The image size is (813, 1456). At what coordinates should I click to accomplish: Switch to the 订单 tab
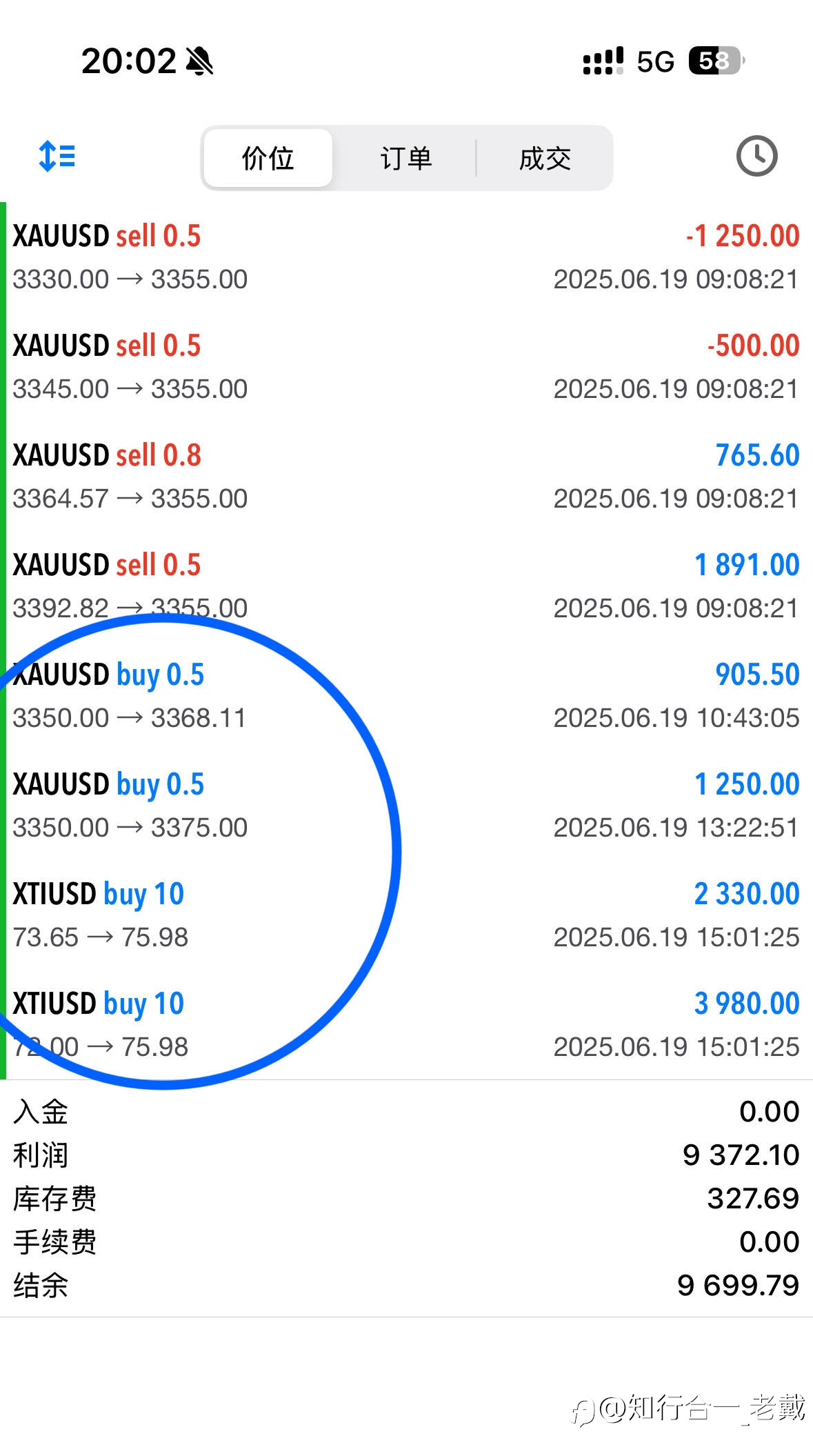tap(406, 158)
